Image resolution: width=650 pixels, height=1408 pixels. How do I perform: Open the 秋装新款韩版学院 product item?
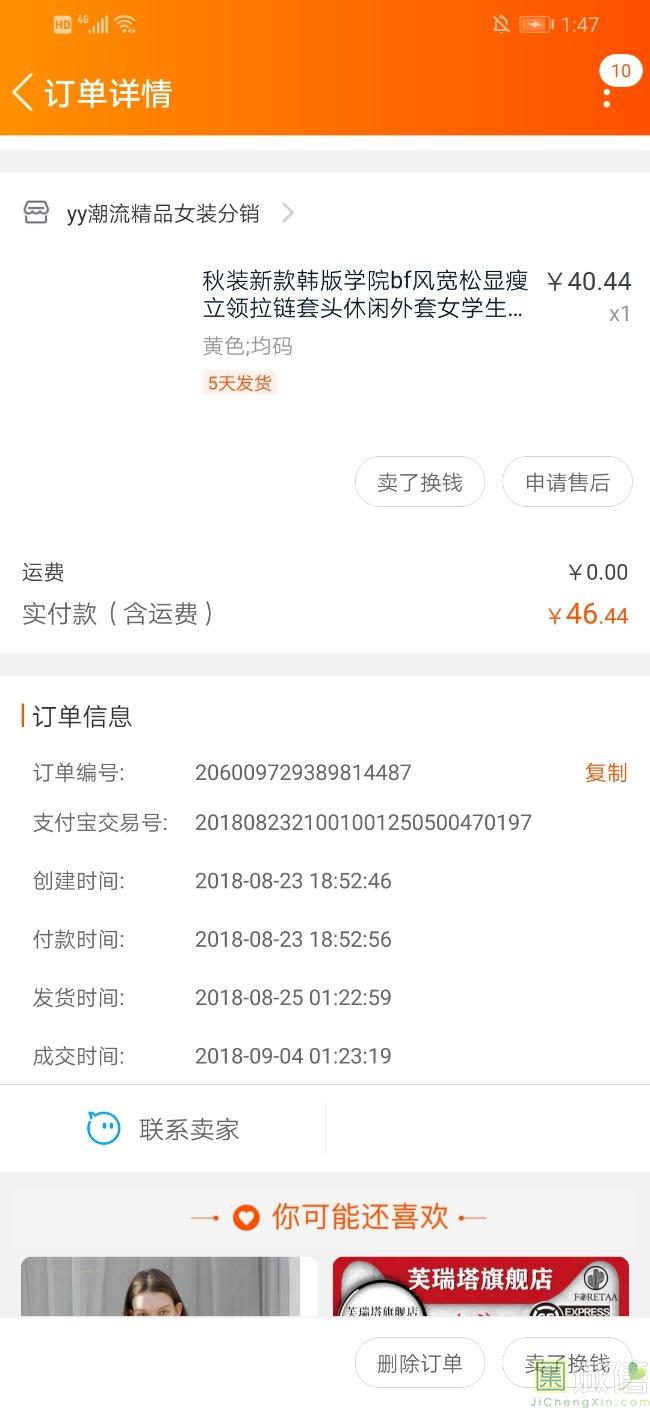[364, 295]
